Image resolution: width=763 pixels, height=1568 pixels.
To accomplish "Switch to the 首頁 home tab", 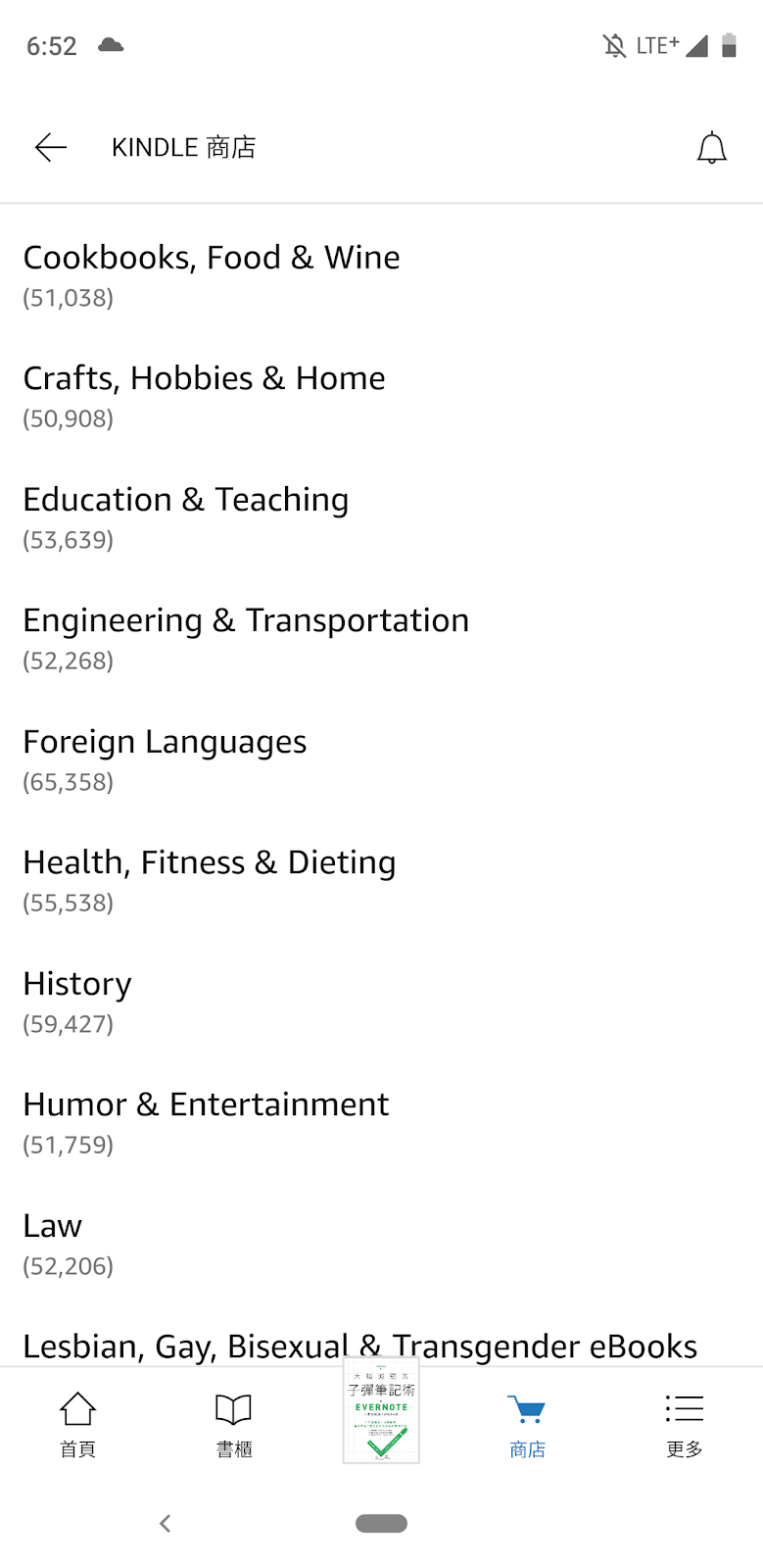I will (x=77, y=1425).
